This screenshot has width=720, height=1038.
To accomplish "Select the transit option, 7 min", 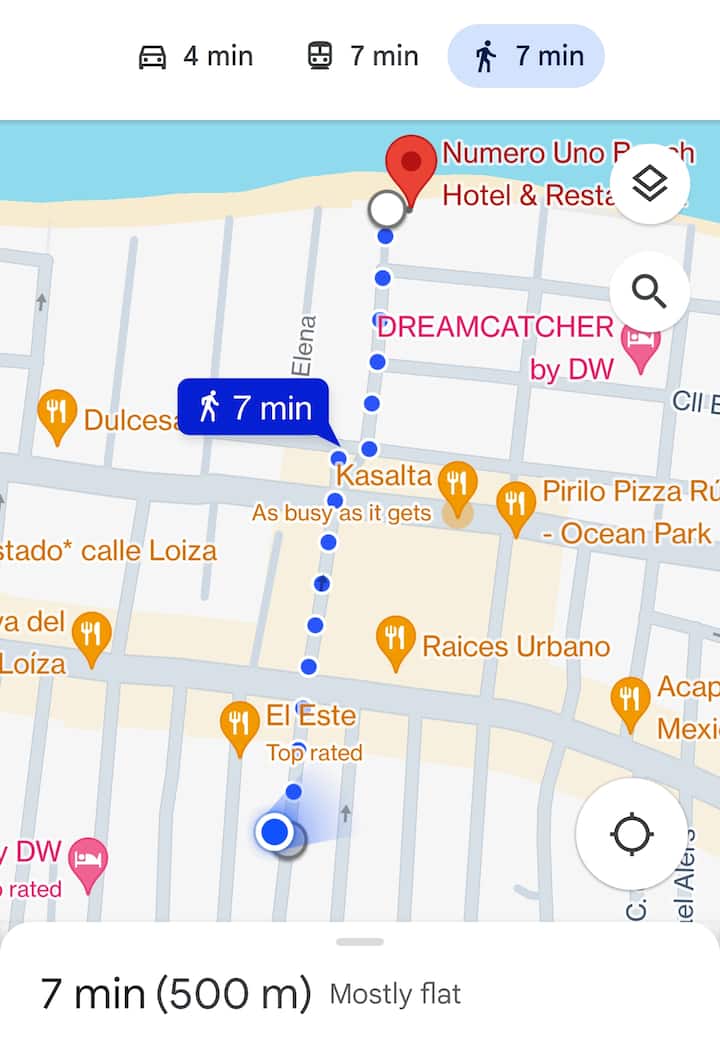I will tap(362, 56).
